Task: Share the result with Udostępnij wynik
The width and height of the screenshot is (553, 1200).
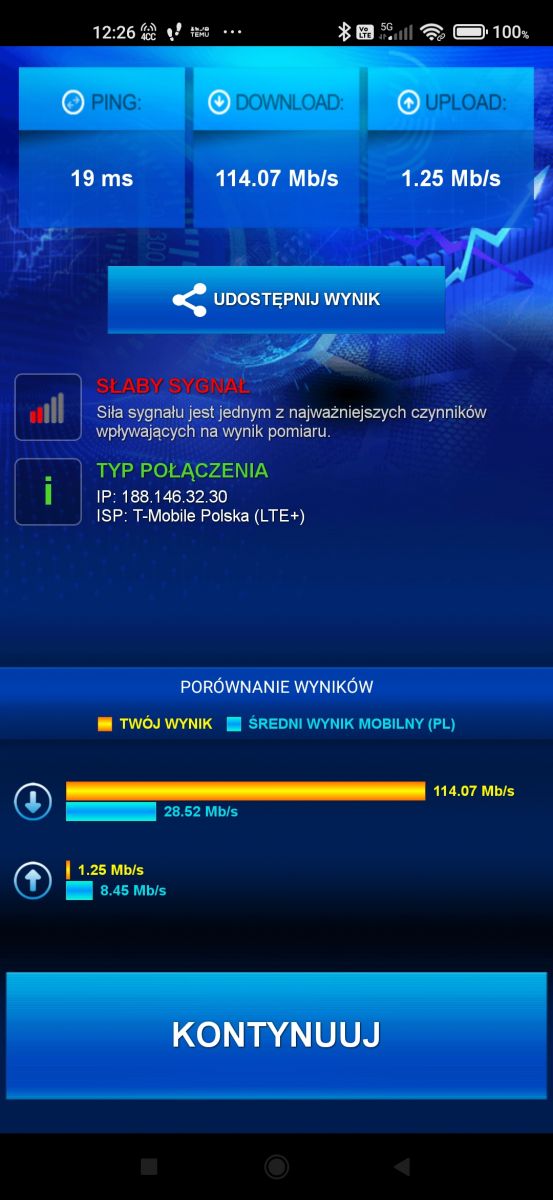Action: coord(276,299)
